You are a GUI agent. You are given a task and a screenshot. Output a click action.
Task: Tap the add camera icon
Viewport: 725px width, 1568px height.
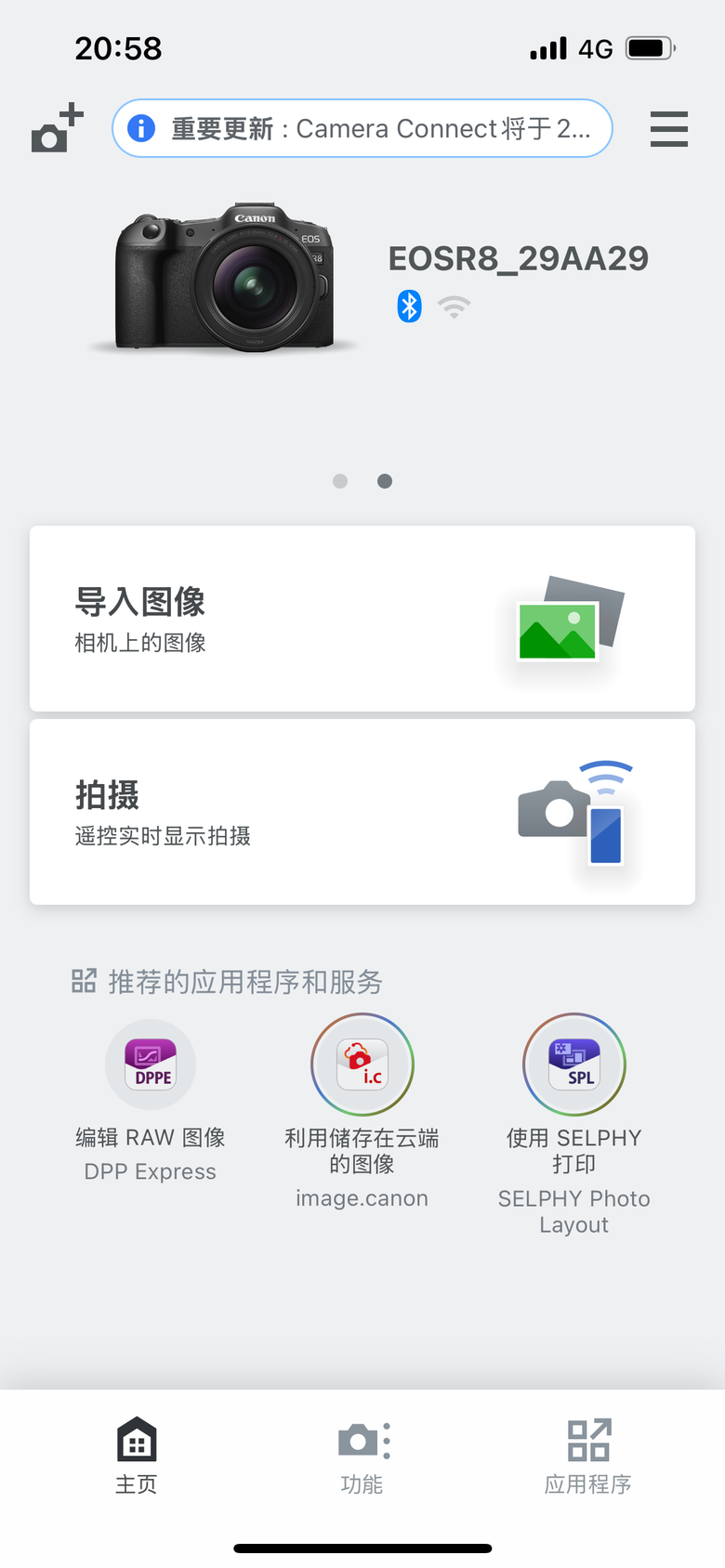click(x=57, y=128)
